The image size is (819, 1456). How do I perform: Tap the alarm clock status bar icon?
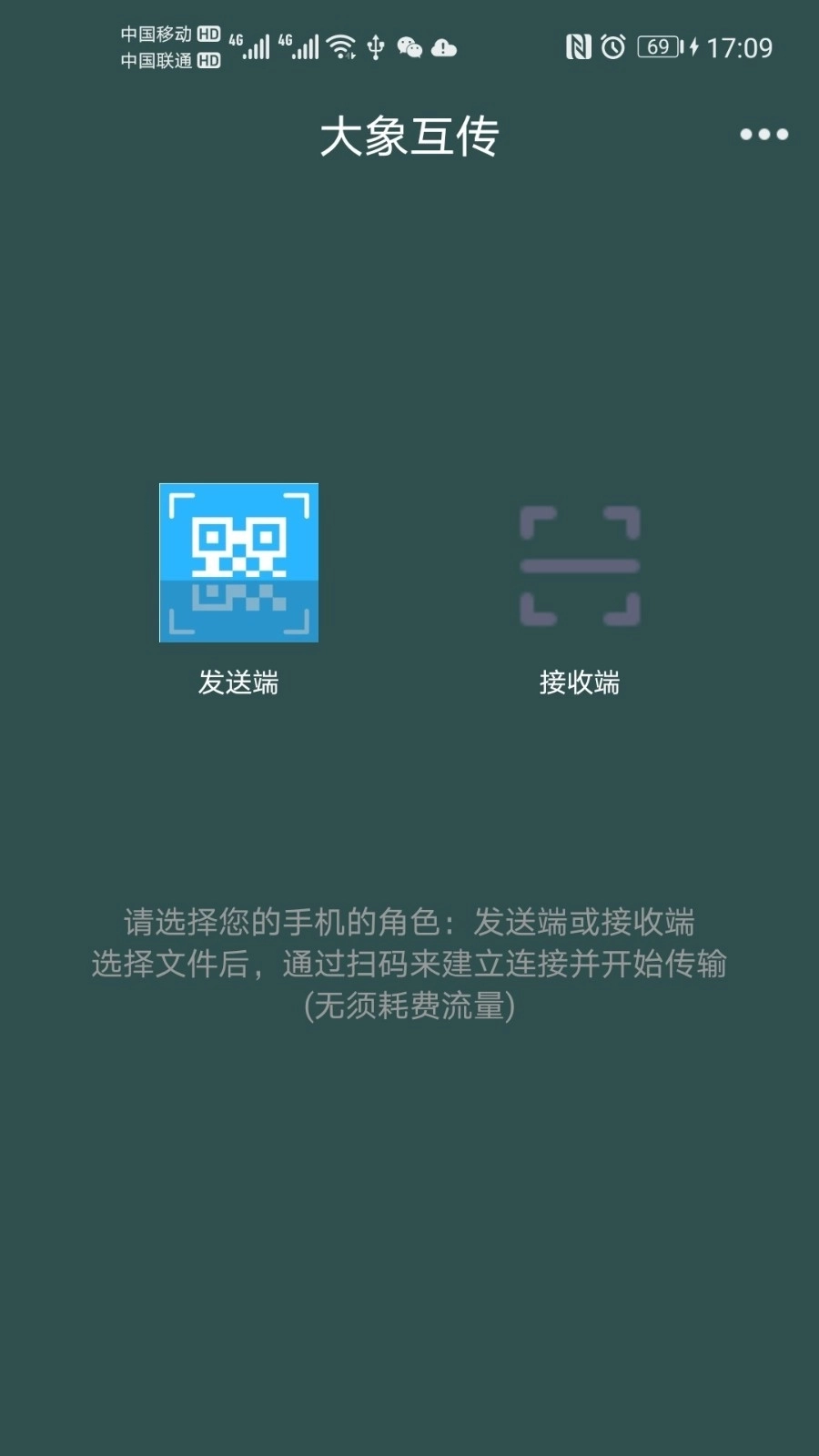pyautogui.click(x=615, y=47)
